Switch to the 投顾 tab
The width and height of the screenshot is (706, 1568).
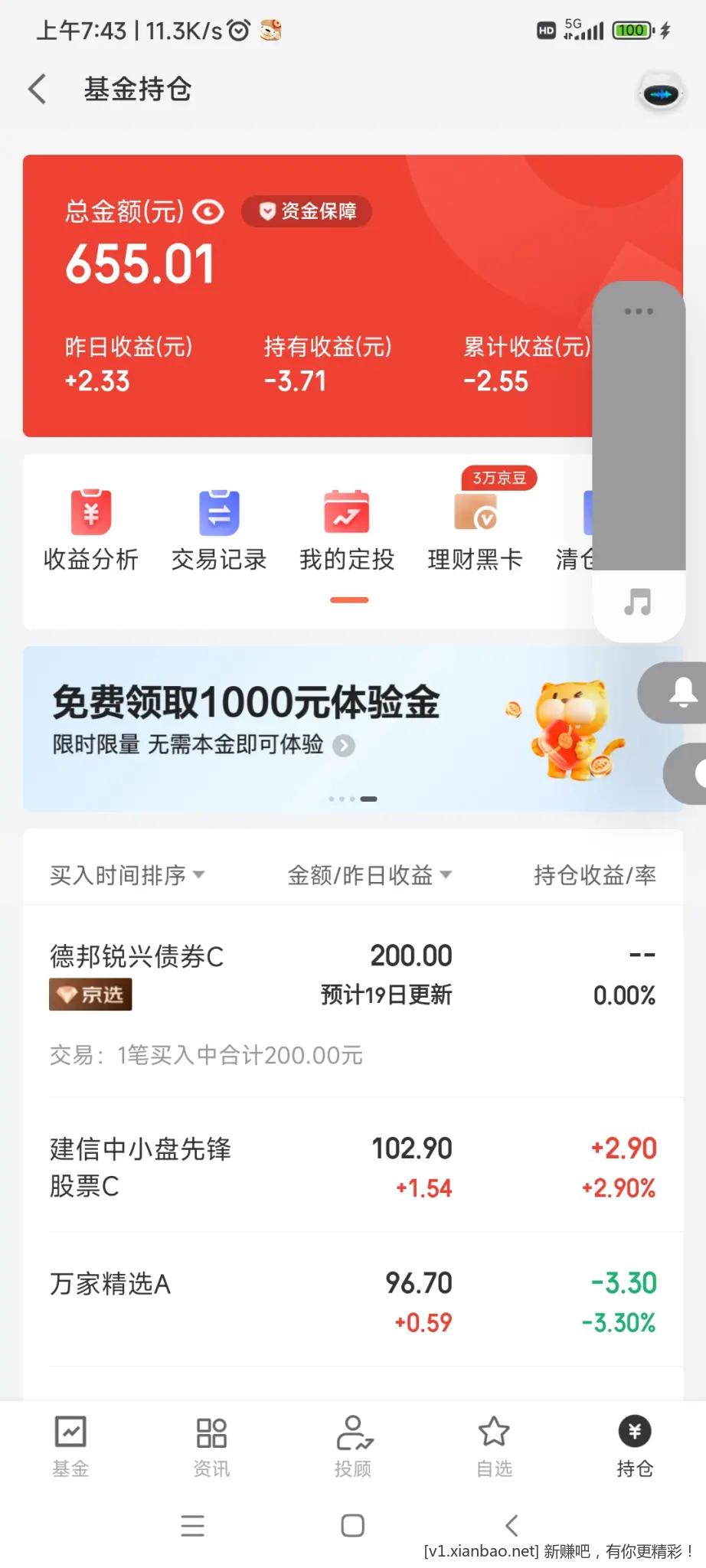click(x=353, y=1446)
